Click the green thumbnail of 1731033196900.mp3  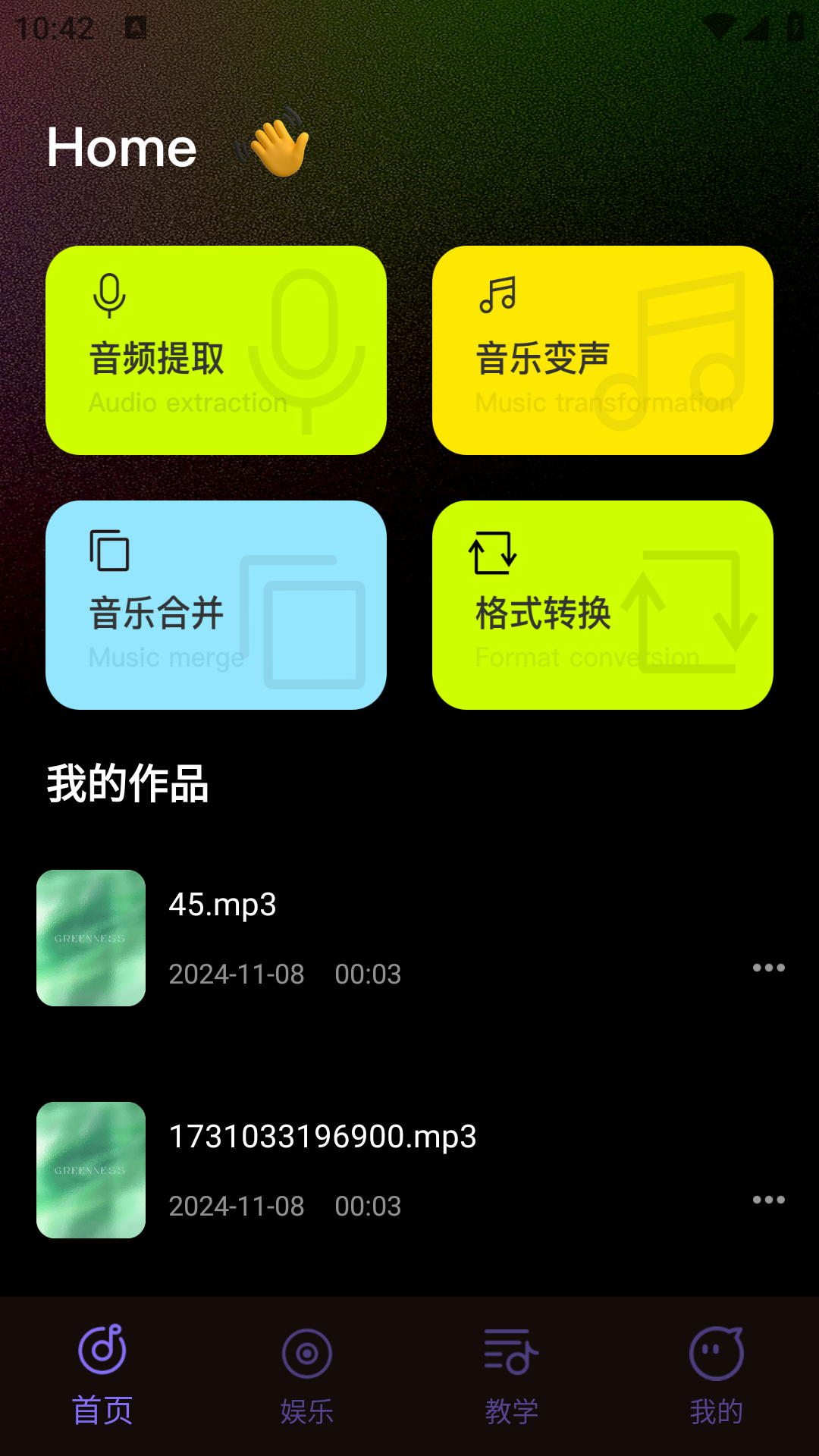91,1172
